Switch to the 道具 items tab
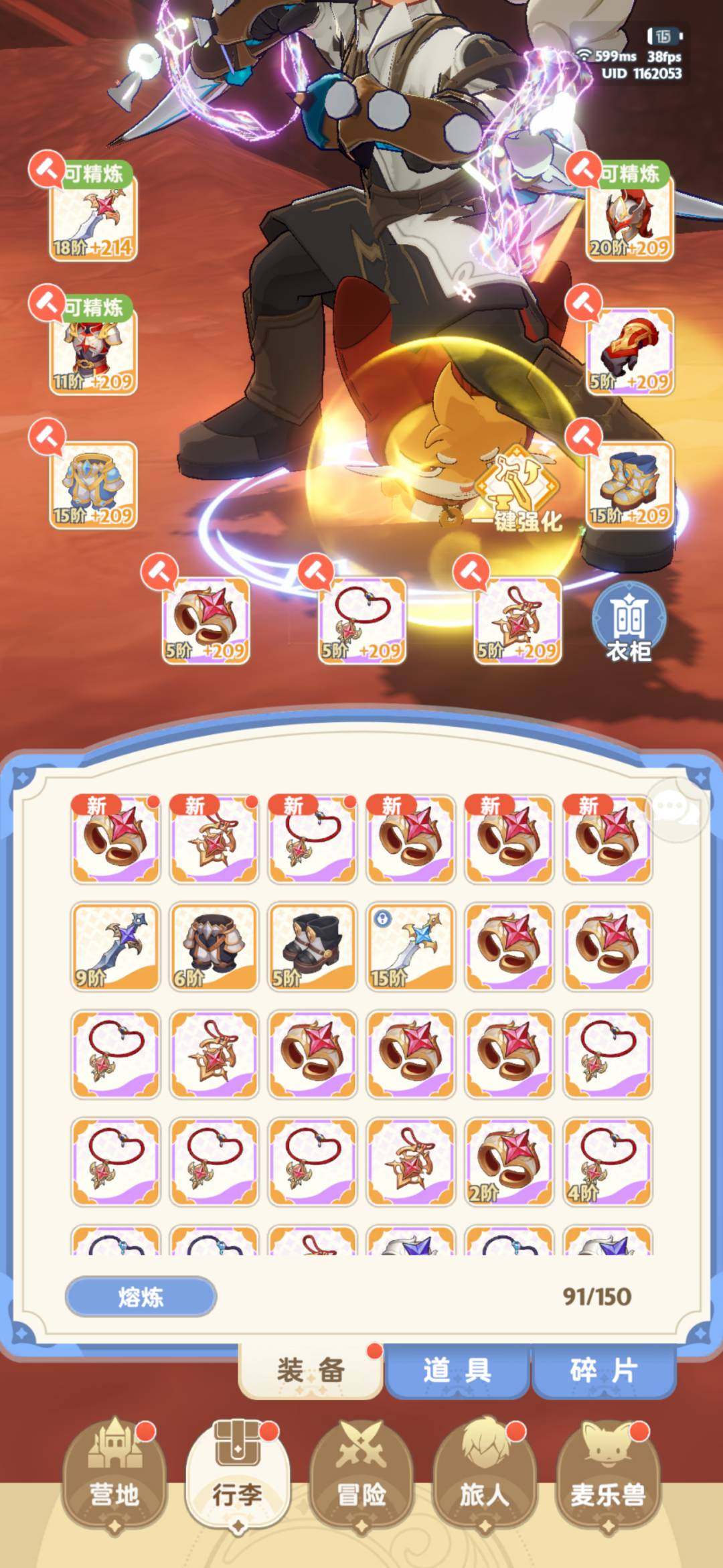This screenshot has width=723, height=1568. pyautogui.click(x=457, y=1370)
